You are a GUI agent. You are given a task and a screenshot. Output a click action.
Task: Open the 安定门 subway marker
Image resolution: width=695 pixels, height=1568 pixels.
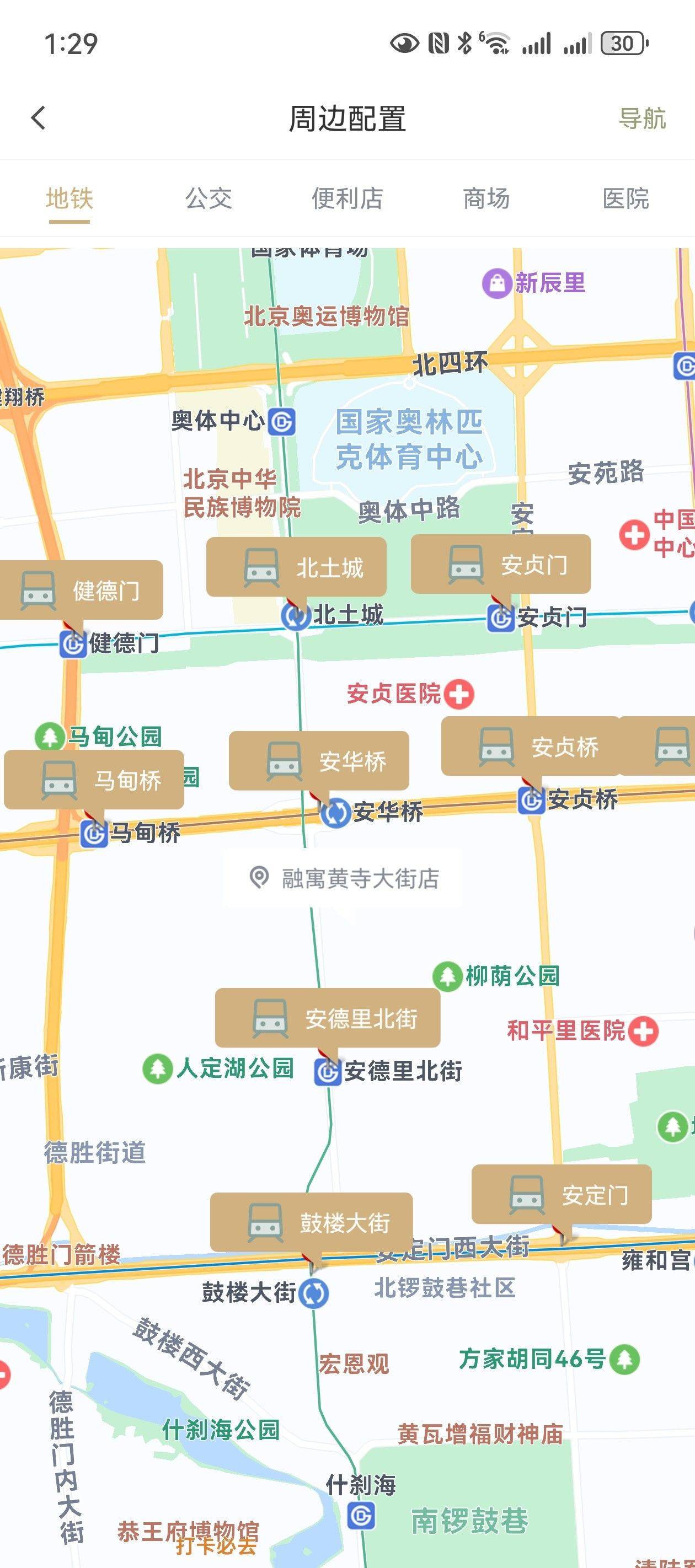click(562, 1194)
